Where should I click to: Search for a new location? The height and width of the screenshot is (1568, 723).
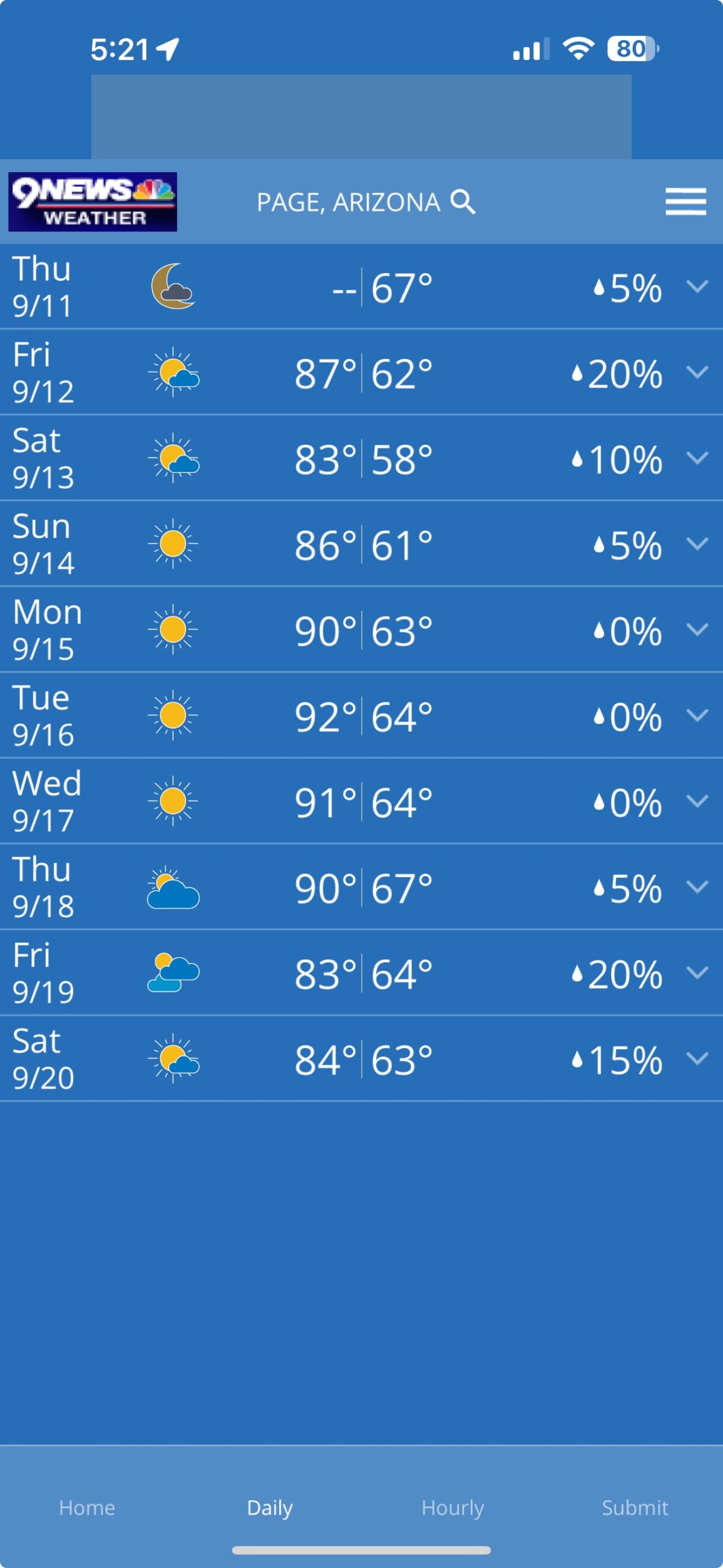pyautogui.click(x=463, y=202)
